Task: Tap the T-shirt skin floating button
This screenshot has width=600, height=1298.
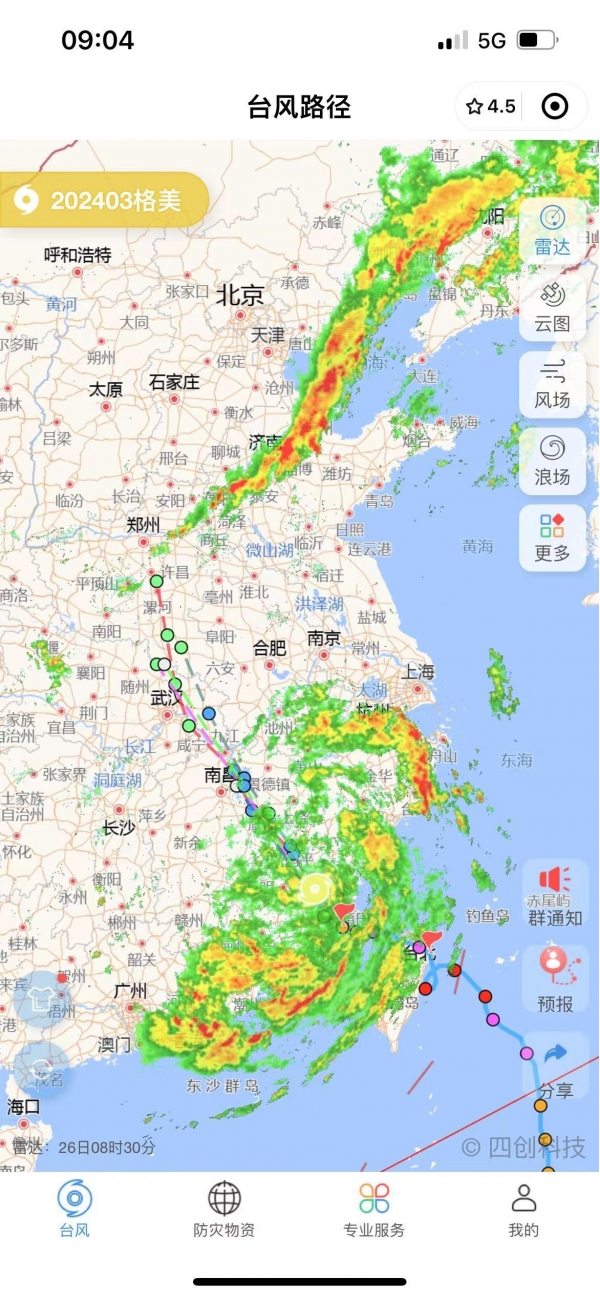Action: point(42,998)
